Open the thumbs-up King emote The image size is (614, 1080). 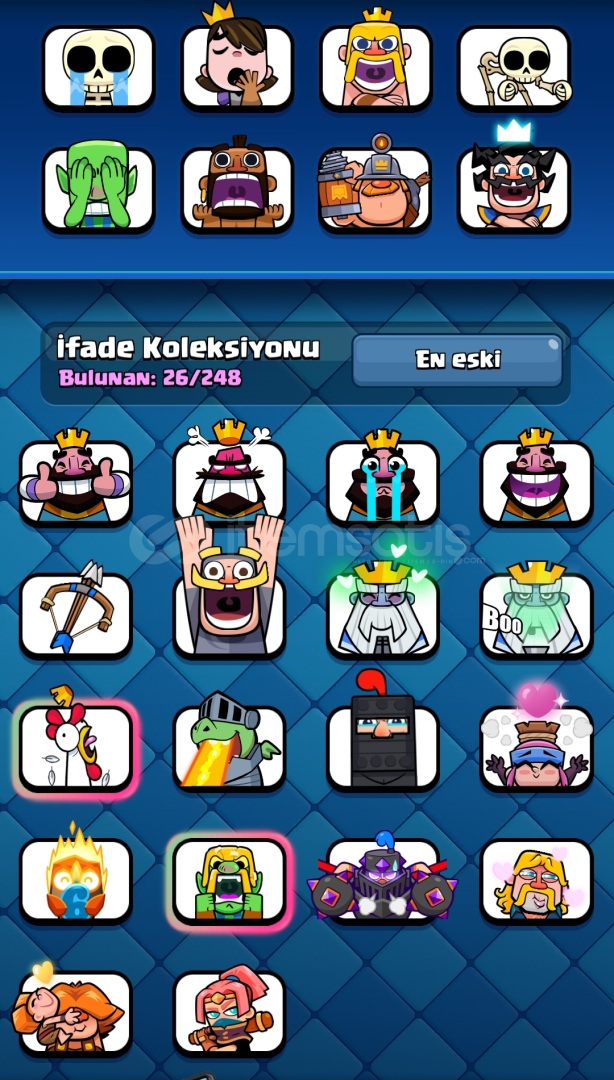[76, 483]
